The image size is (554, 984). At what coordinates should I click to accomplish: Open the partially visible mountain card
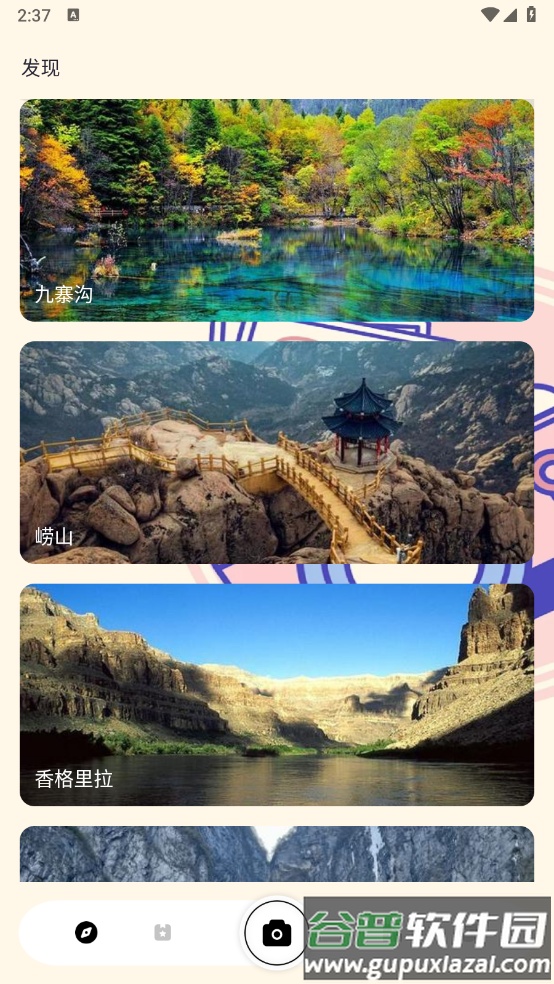277,853
